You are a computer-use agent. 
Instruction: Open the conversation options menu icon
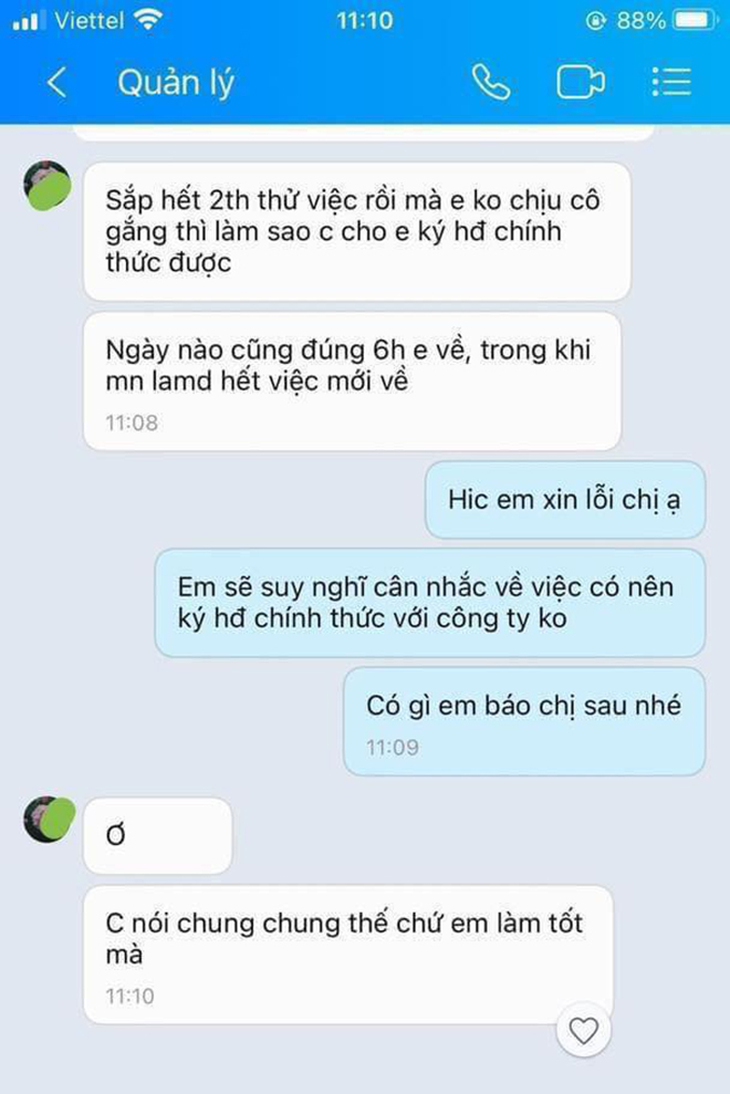[x=672, y=81]
